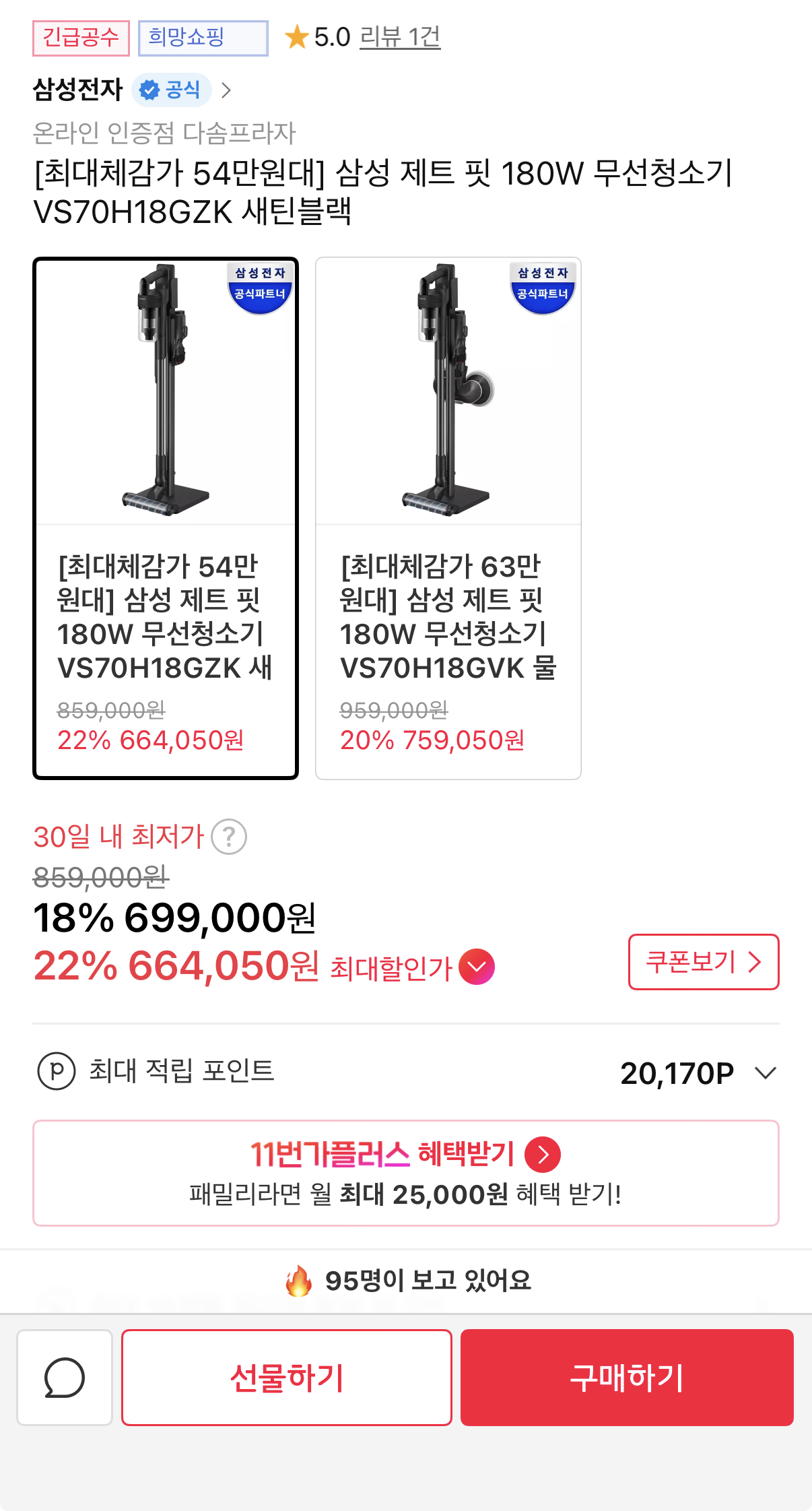
Task: Open the 삼성전자 official brand store
Action: tap(131, 90)
